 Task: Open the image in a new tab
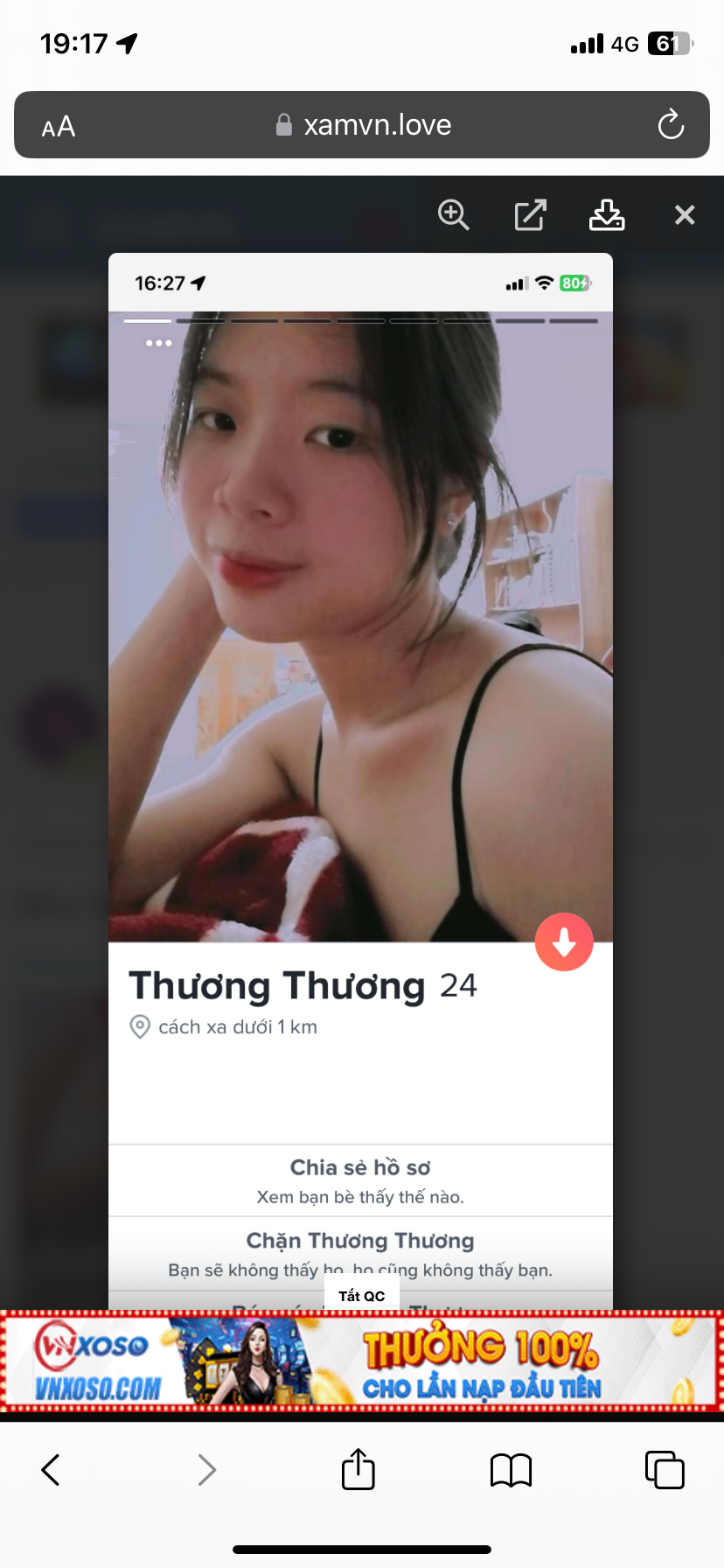pyautogui.click(x=530, y=214)
